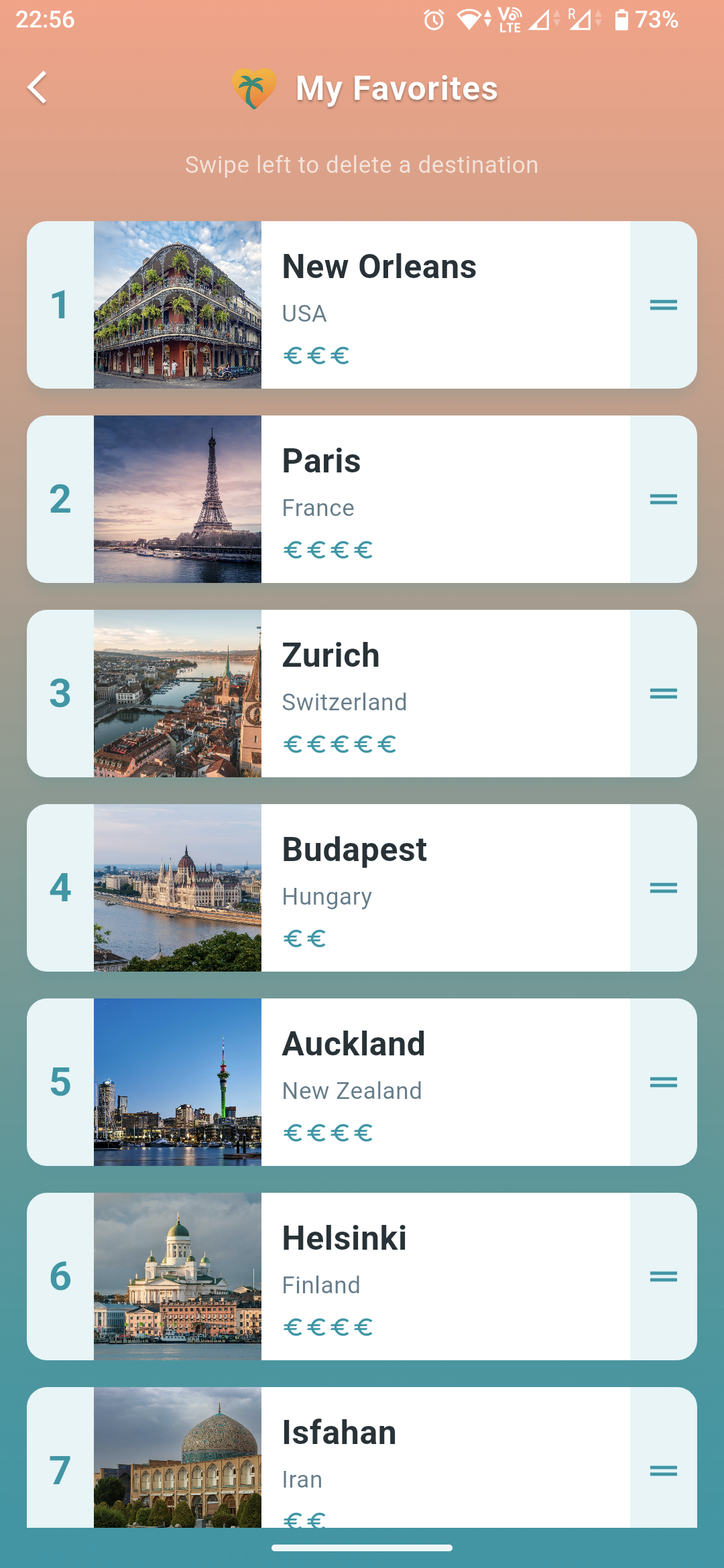Tap the palm tree heart icon beside My Favorites
Viewport: 724px width, 1568px height.
point(255,86)
